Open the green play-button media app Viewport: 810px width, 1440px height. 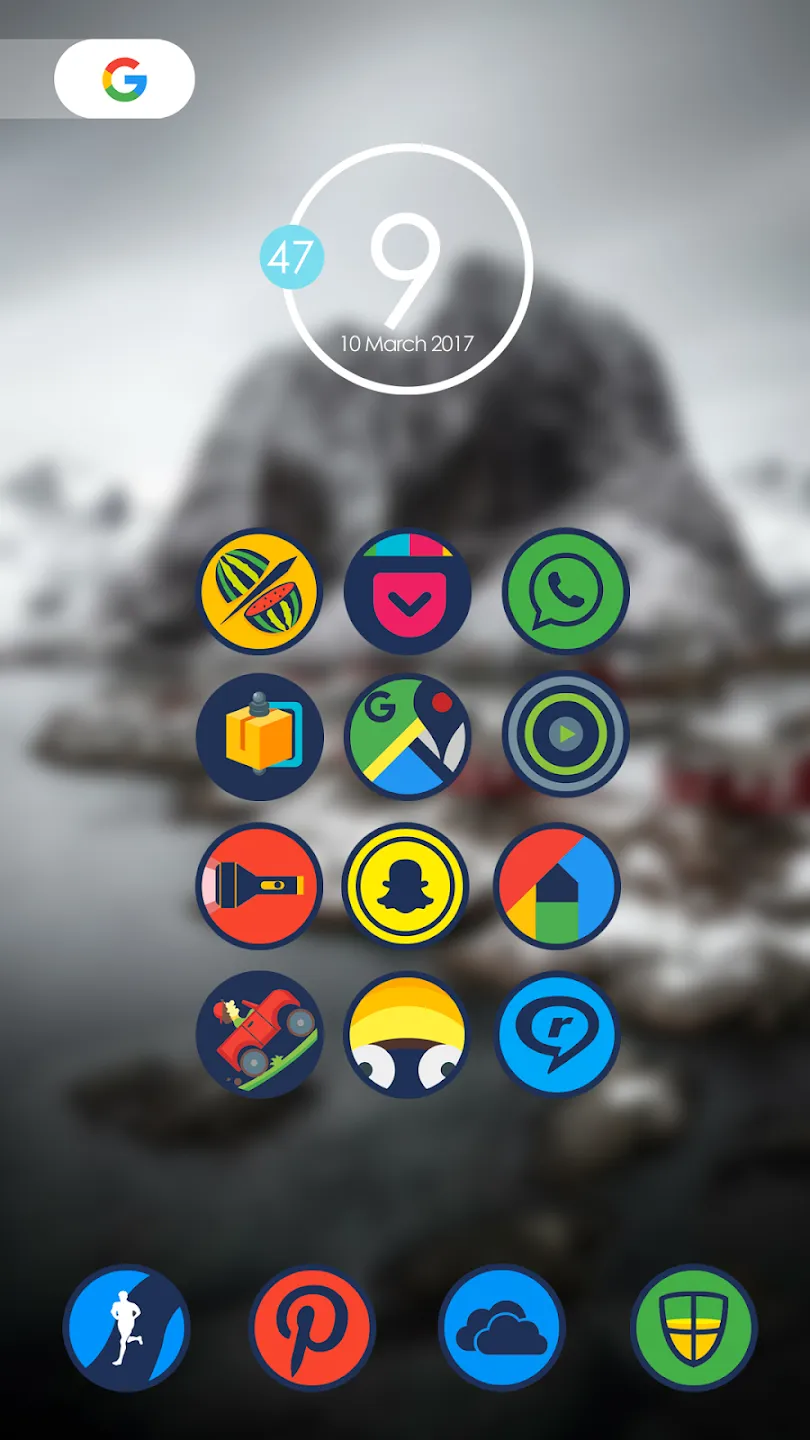565,735
